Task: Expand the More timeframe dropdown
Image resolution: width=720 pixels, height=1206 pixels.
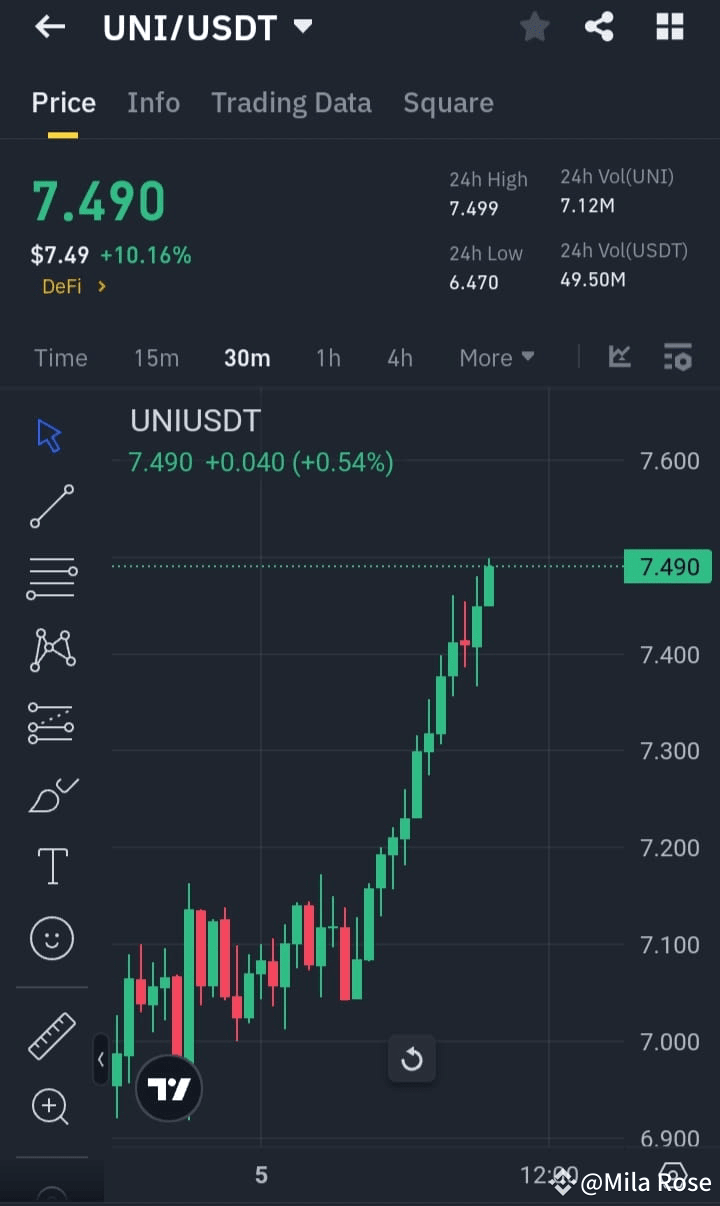Action: [x=496, y=357]
